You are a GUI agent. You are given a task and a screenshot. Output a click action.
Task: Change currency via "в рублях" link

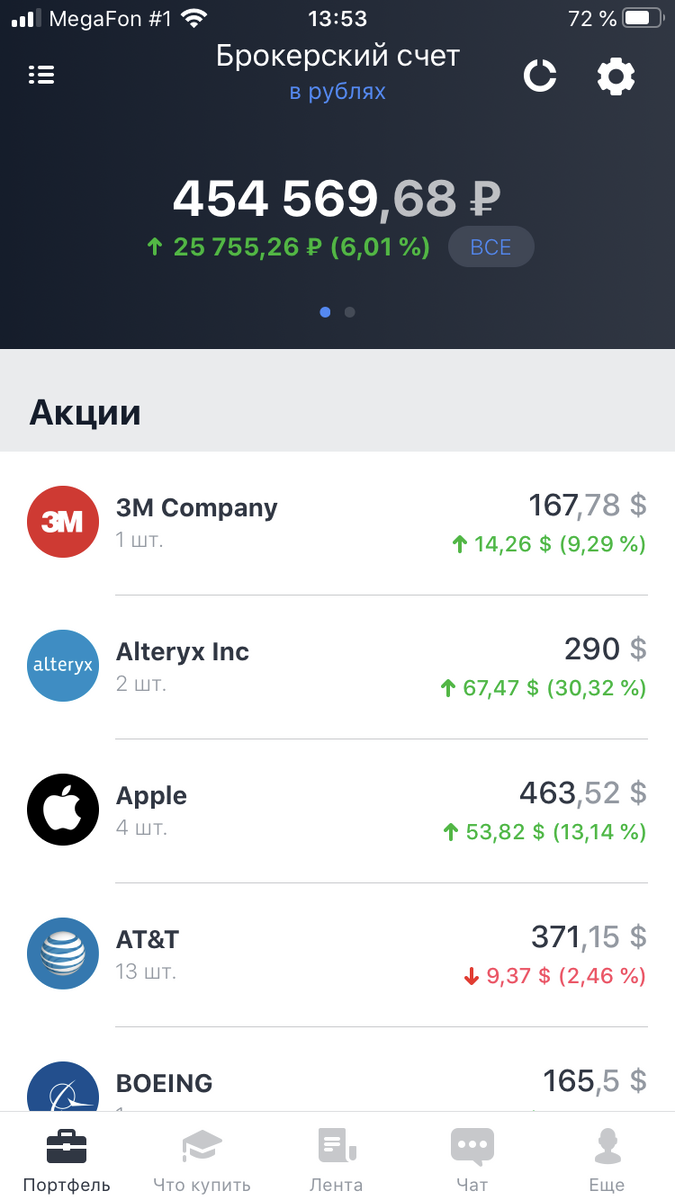pyautogui.click(x=337, y=92)
